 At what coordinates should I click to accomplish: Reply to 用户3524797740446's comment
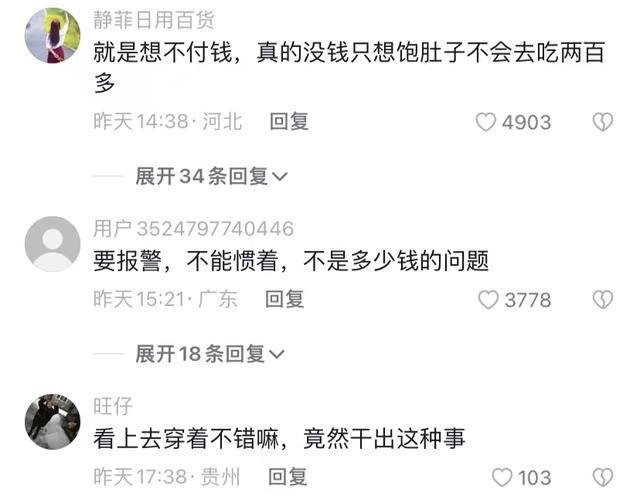point(285,299)
